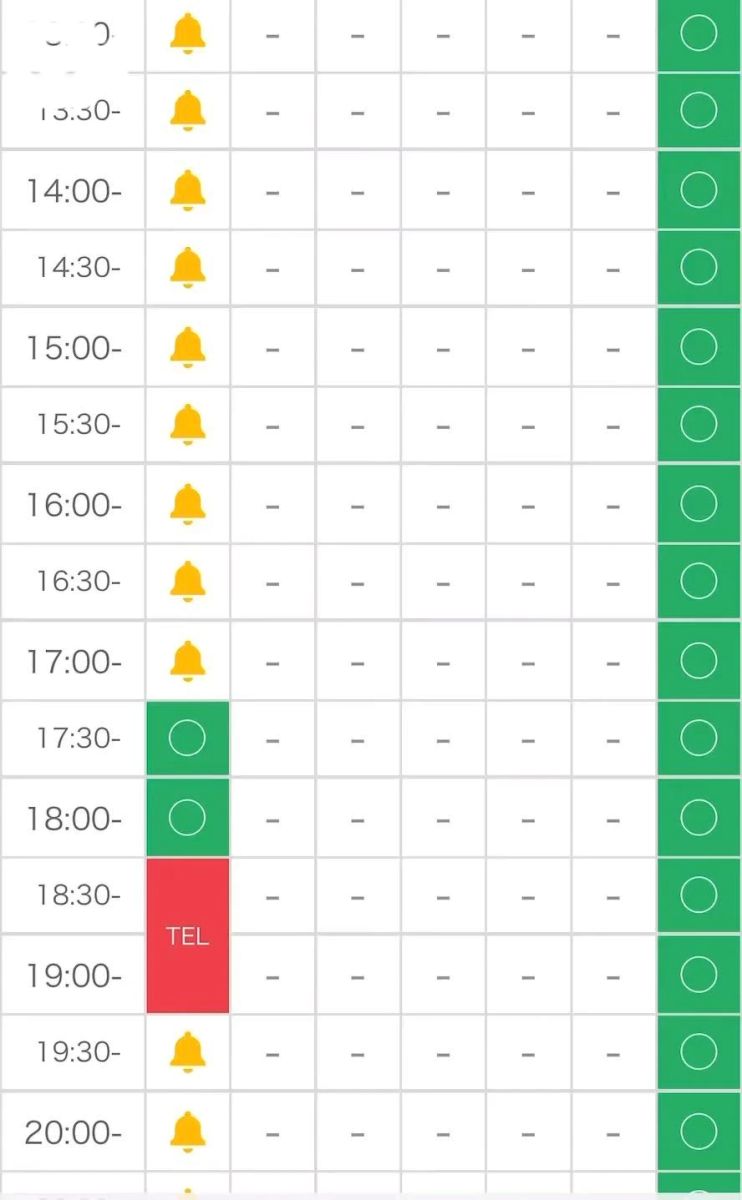
Task: Tap the bell icon for 14:00 slot
Action: pos(187,190)
